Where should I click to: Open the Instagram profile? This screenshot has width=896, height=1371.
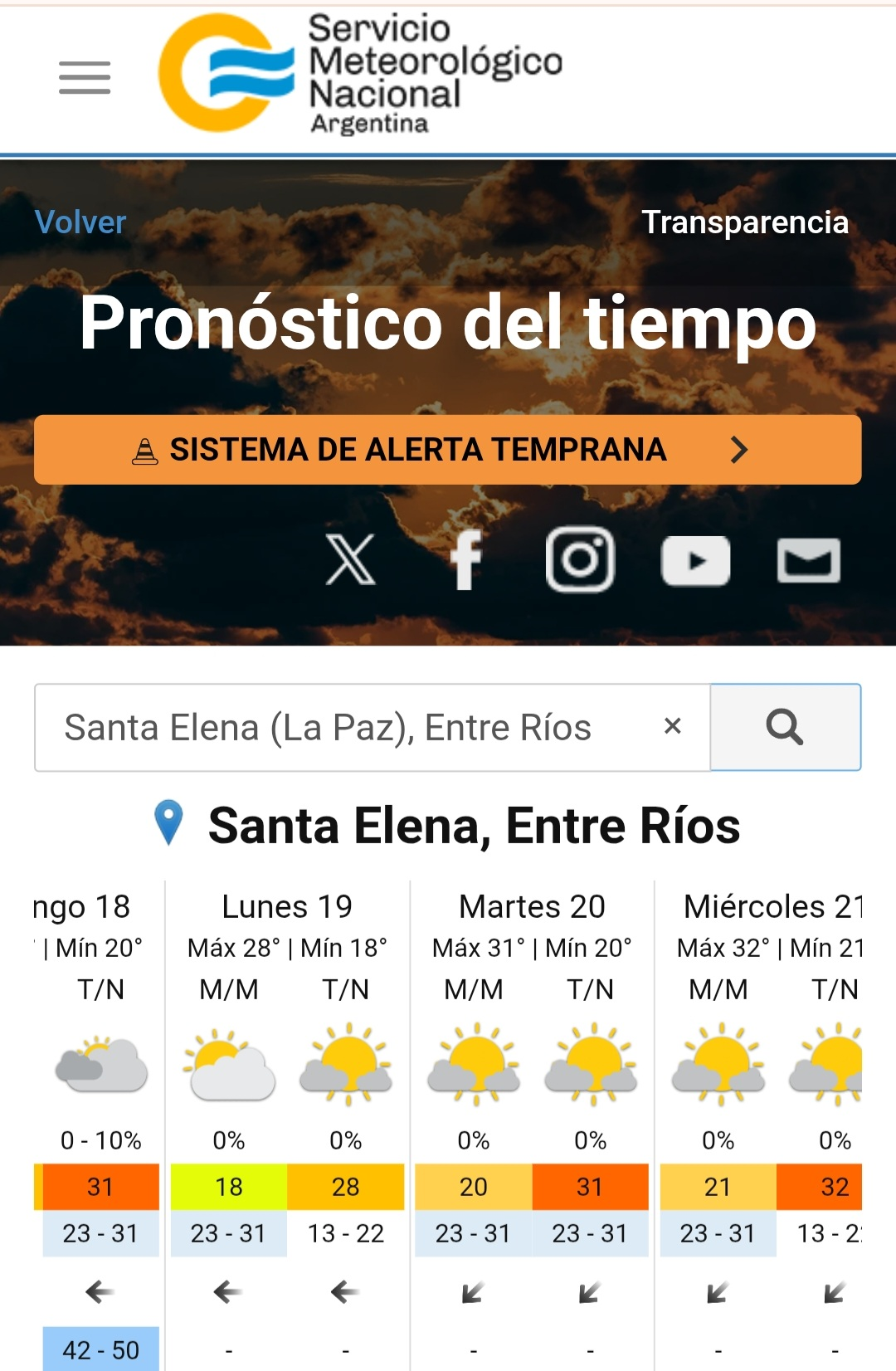[x=580, y=560]
